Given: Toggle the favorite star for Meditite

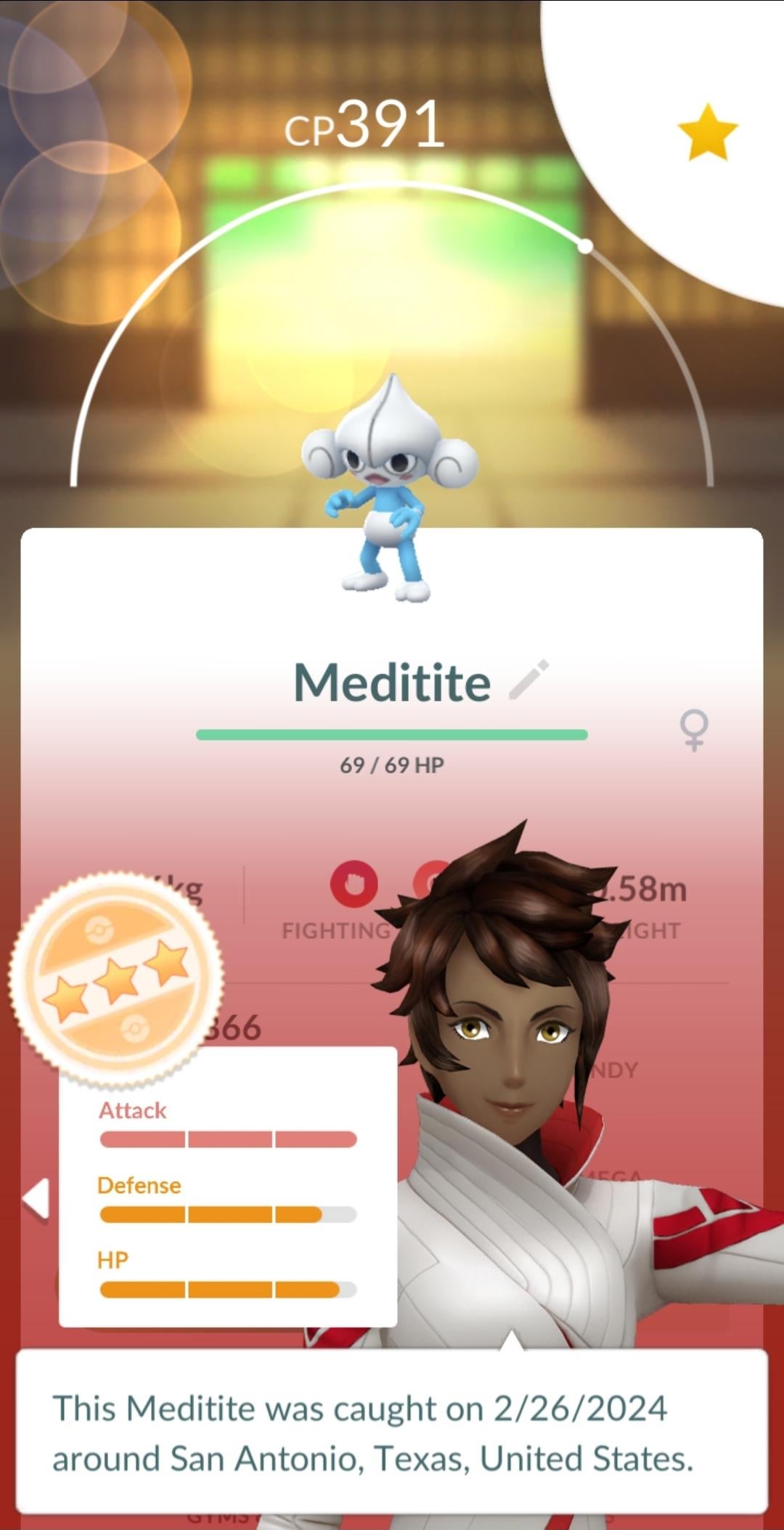Looking at the screenshot, I should coord(707,132).
